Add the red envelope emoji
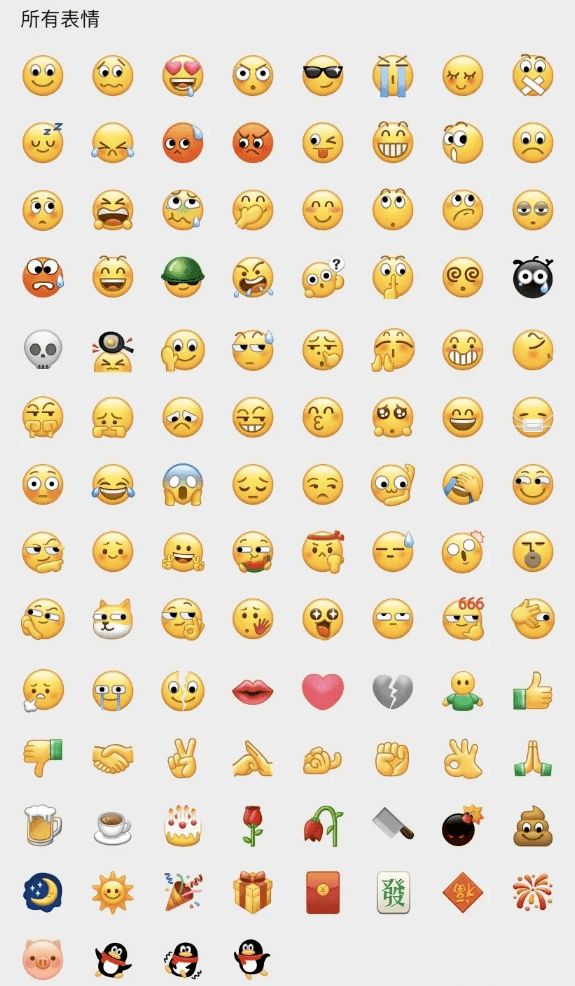Viewport: 575px width, 986px height. click(323, 892)
